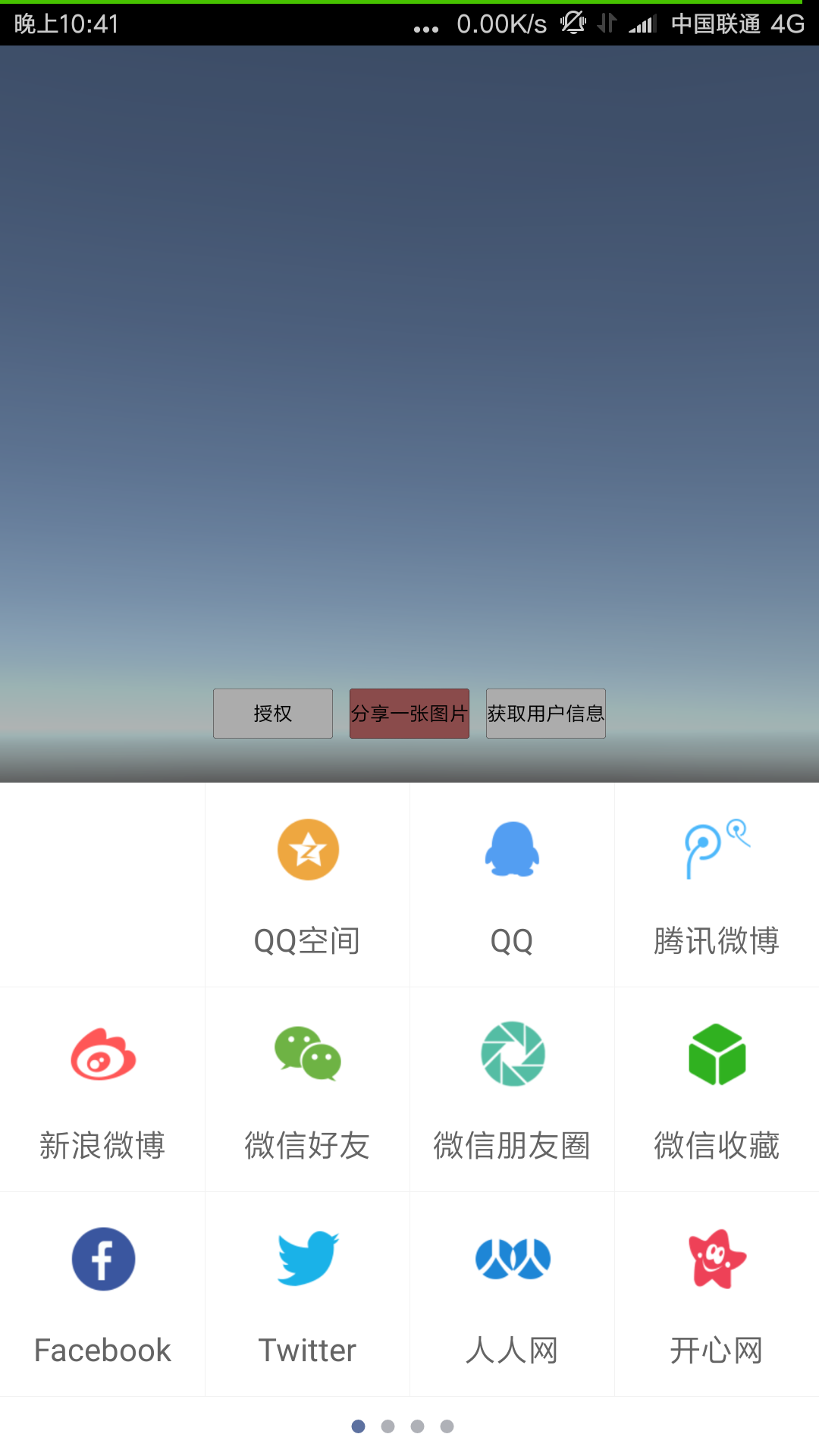Share to QQ空间
This screenshot has height=1456, width=819.
pyautogui.click(x=307, y=885)
